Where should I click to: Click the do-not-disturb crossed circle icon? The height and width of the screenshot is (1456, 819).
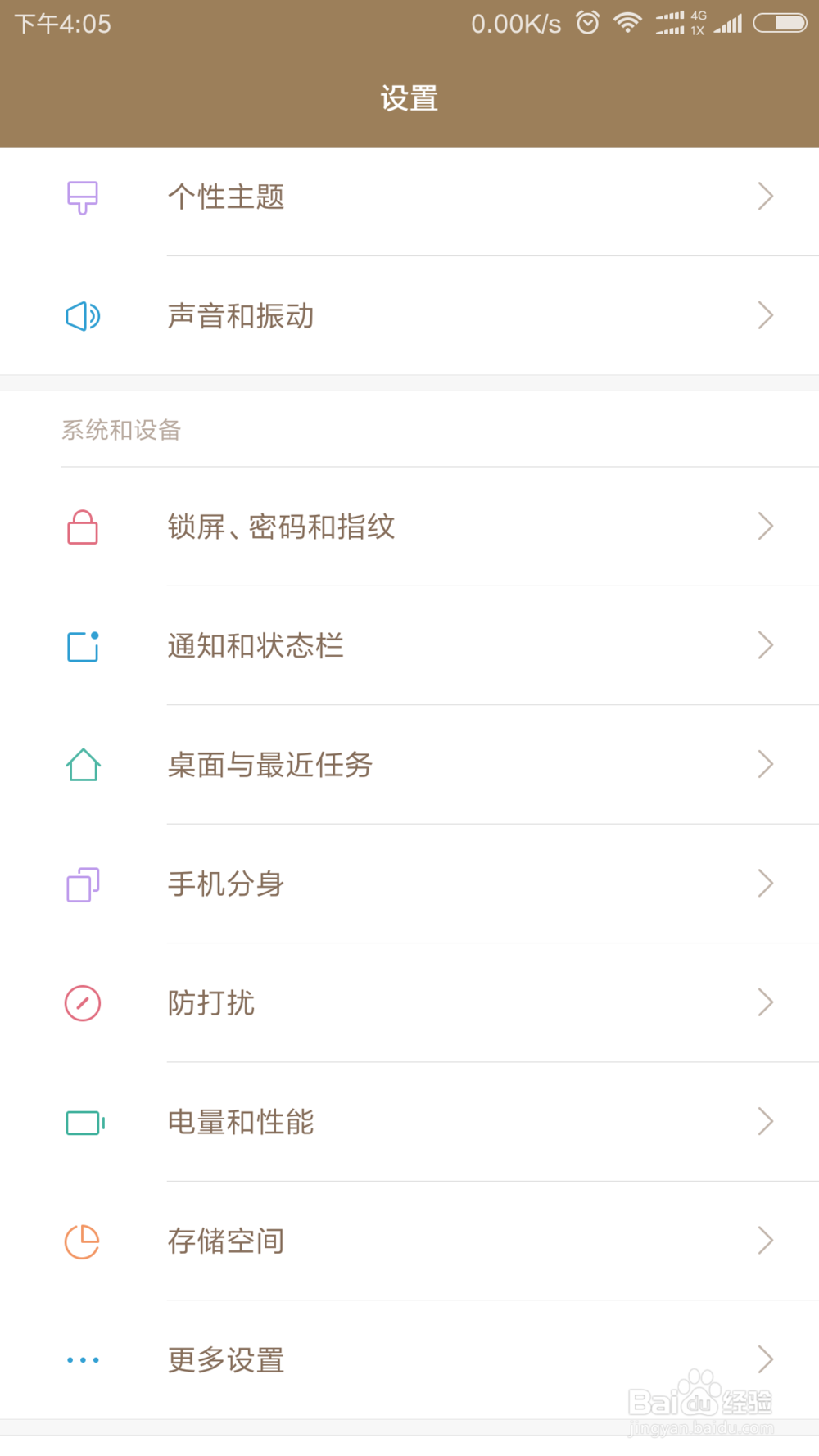(x=82, y=1003)
